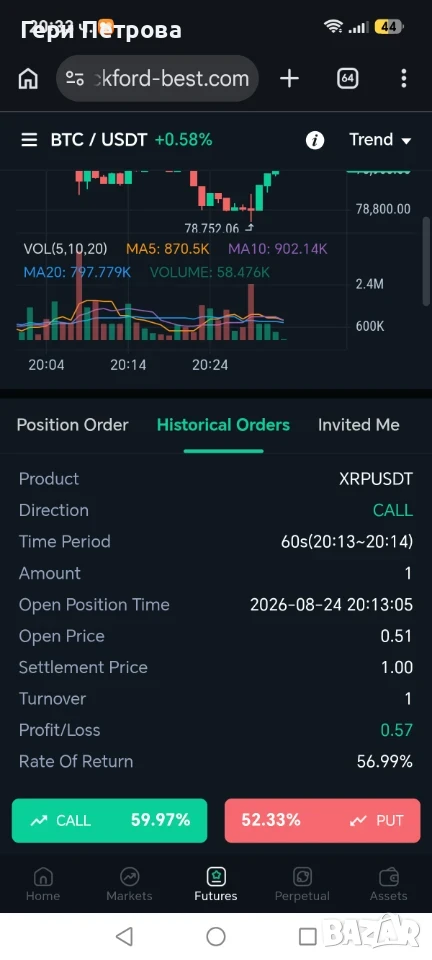Open the browser overflow menu
432x960 pixels.
tap(403, 78)
